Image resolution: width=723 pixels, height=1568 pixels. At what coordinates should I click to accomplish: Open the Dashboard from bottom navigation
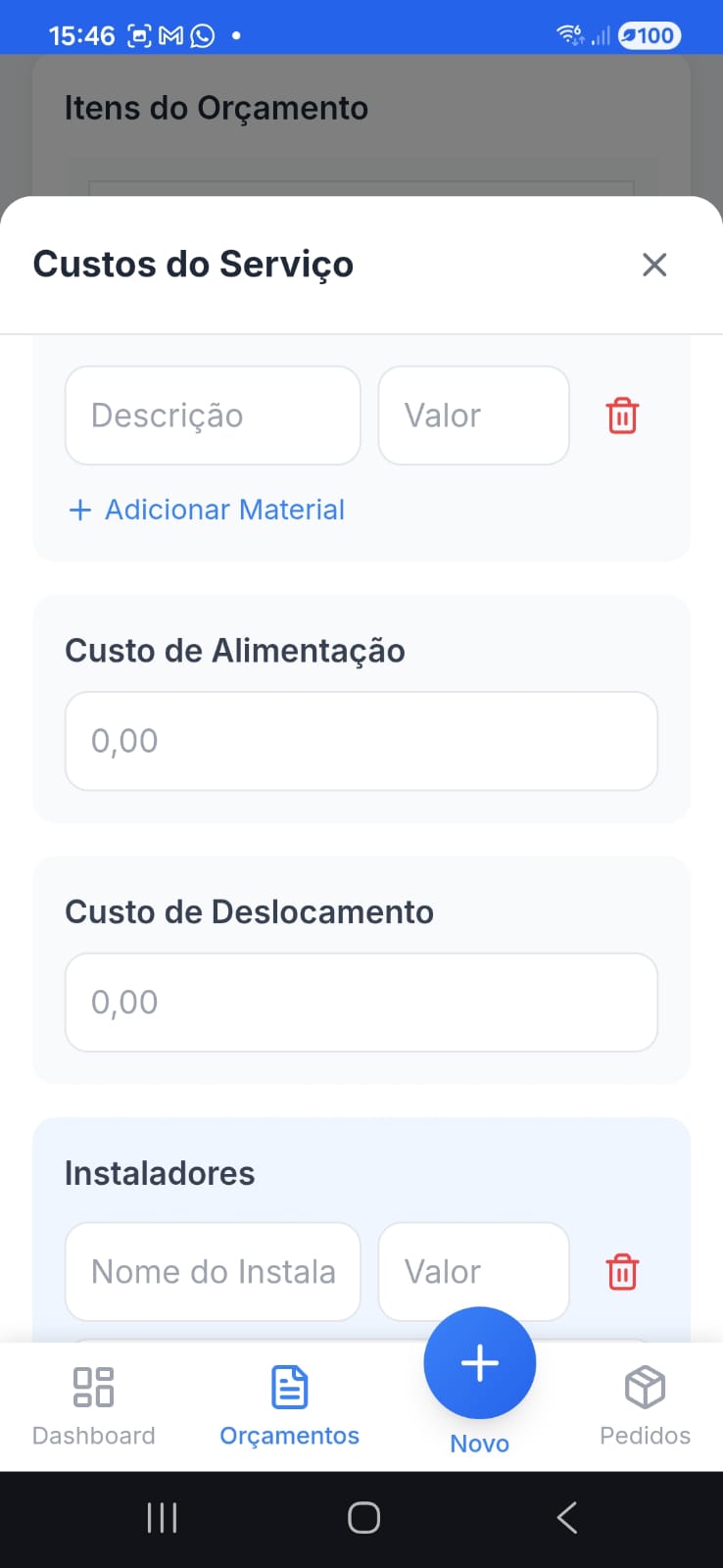(x=93, y=1401)
